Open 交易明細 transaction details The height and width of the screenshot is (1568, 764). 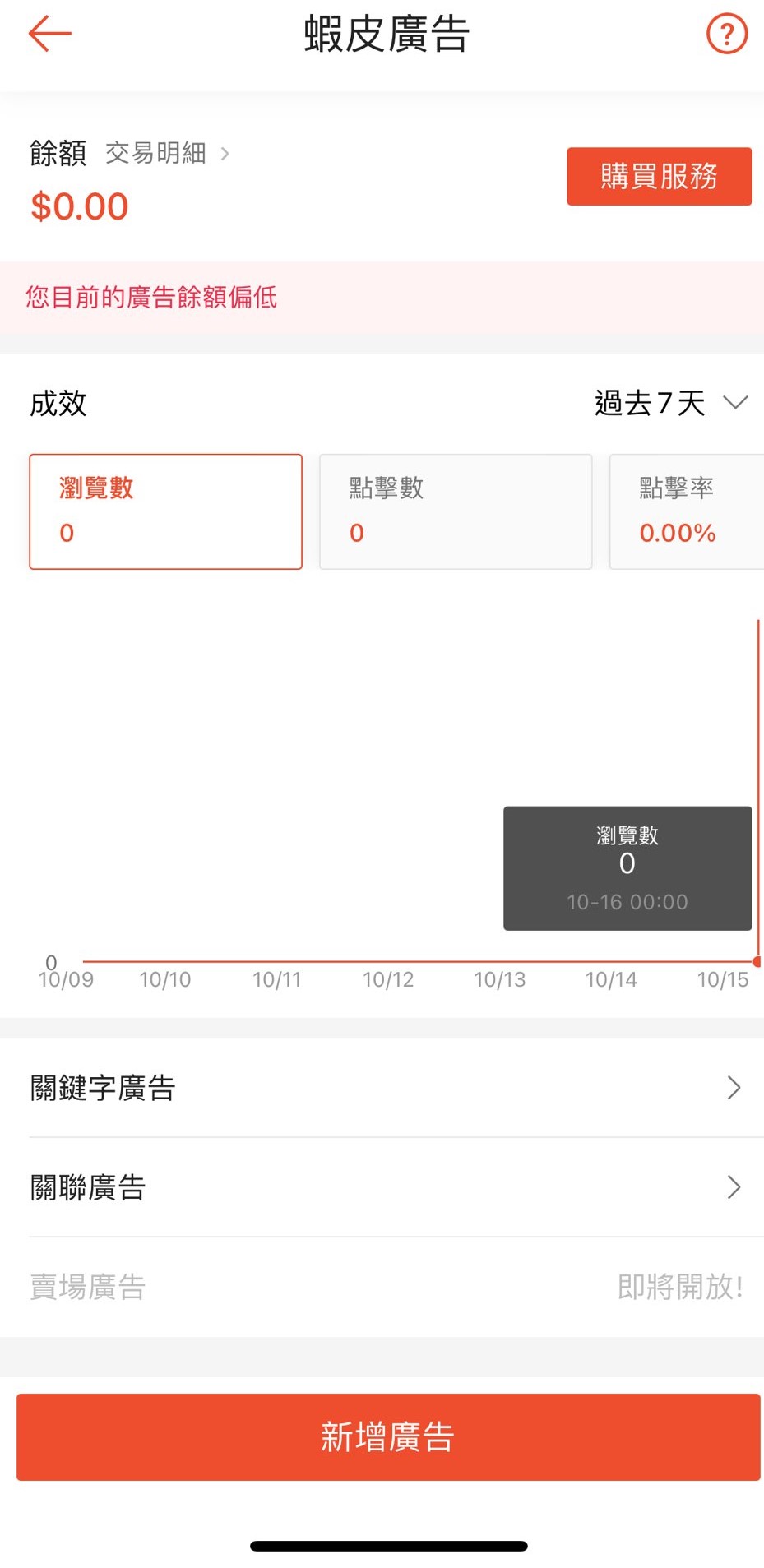pyautogui.click(x=167, y=153)
